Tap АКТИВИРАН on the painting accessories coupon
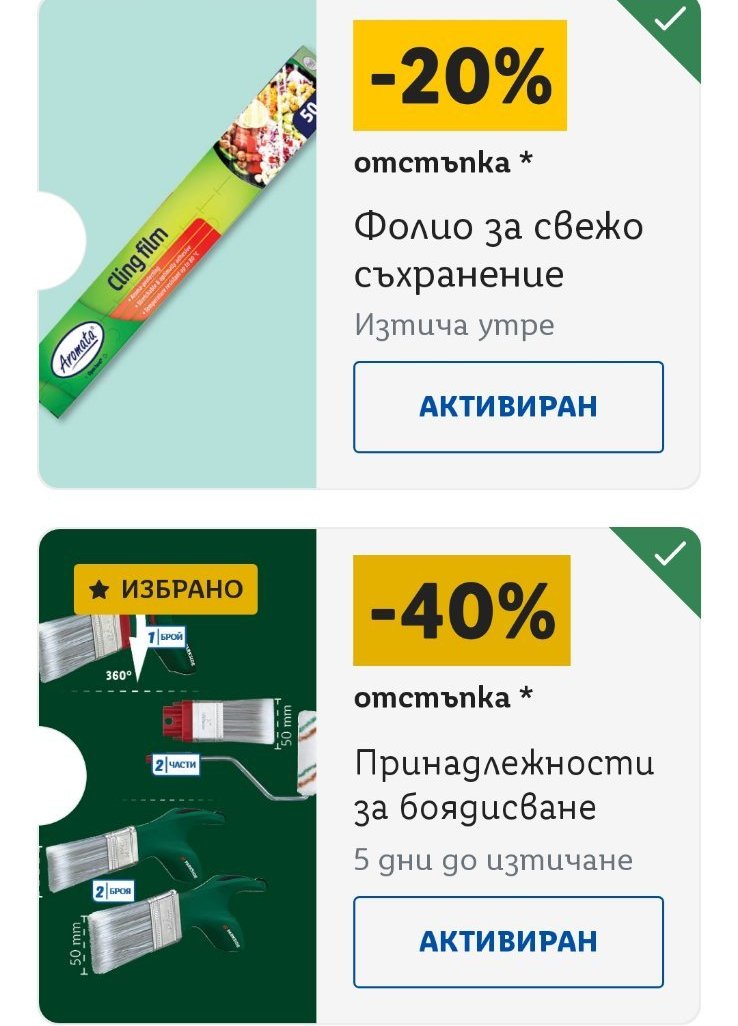The image size is (738, 1026). tap(508, 941)
